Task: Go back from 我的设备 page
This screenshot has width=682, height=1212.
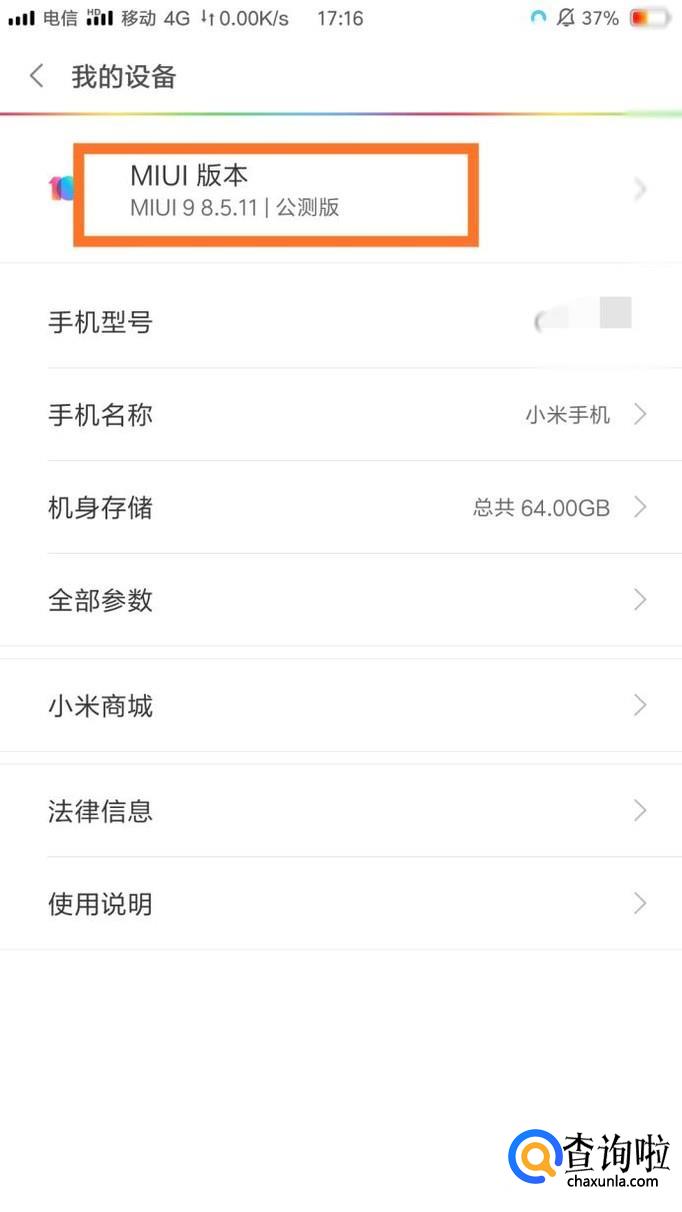Action: pyautogui.click(x=37, y=76)
